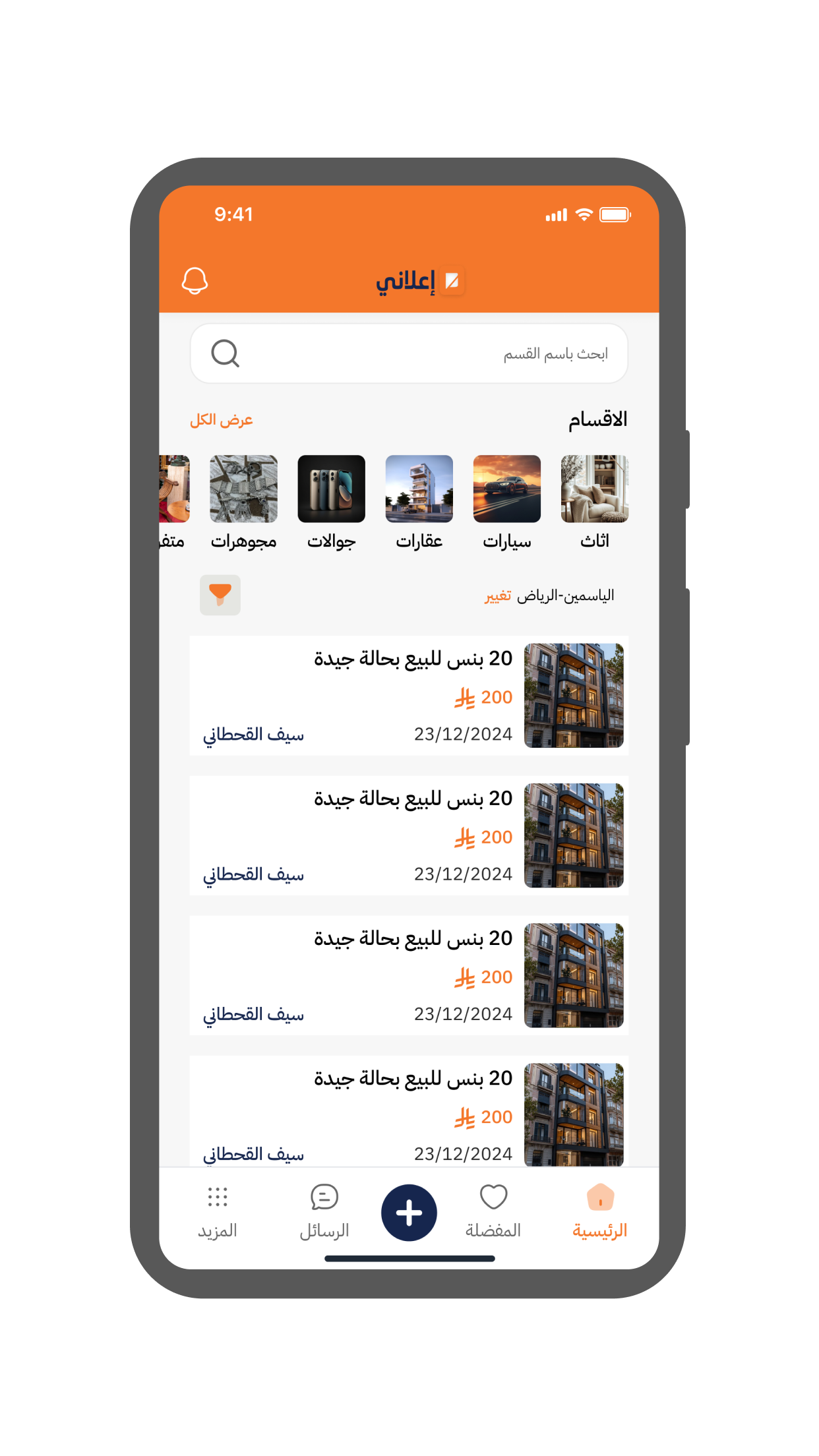Open 'عرض الكل' to view all categories
This screenshot has width=819, height=1456.
(222, 420)
